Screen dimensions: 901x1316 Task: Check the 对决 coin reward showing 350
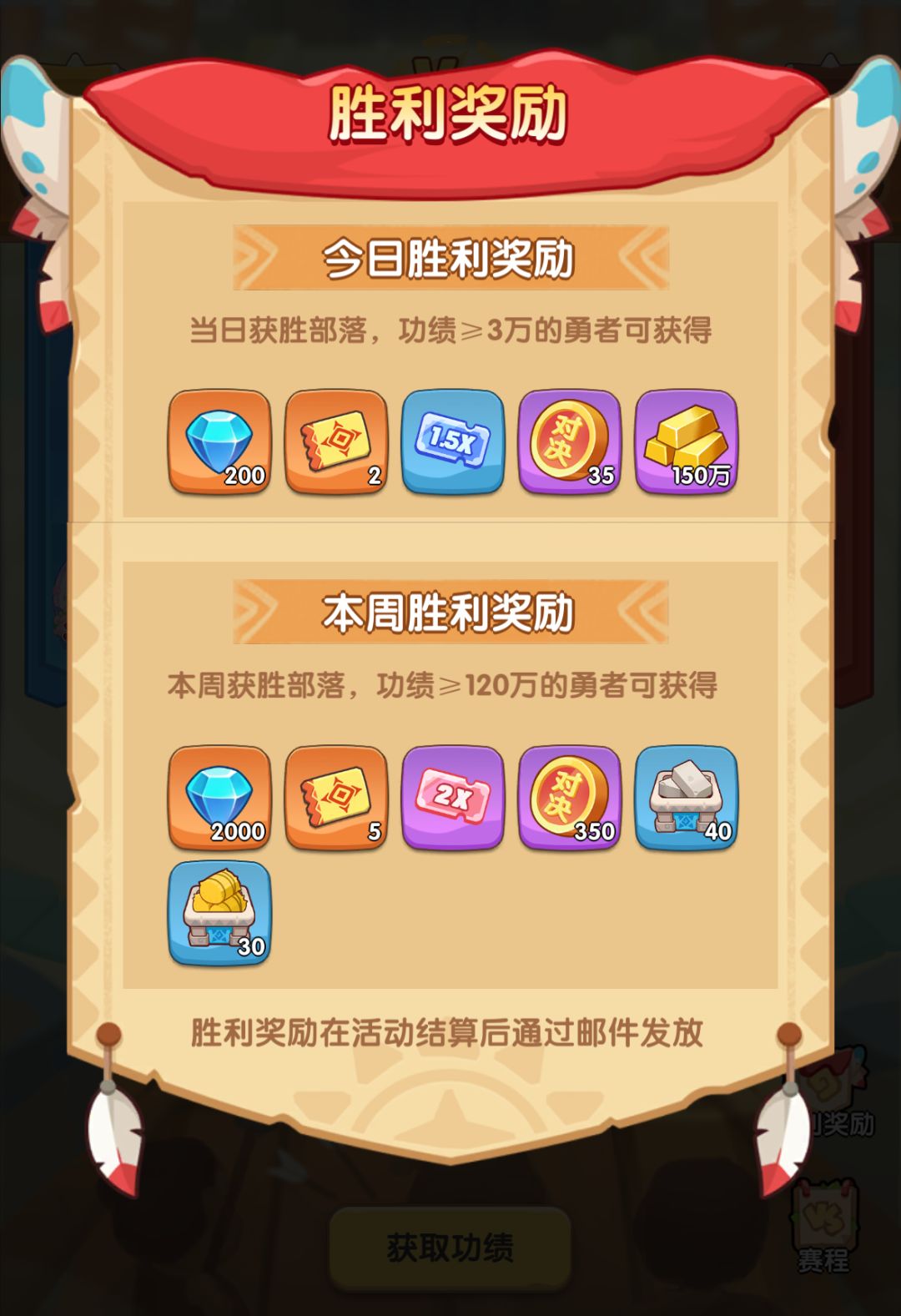click(571, 799)
